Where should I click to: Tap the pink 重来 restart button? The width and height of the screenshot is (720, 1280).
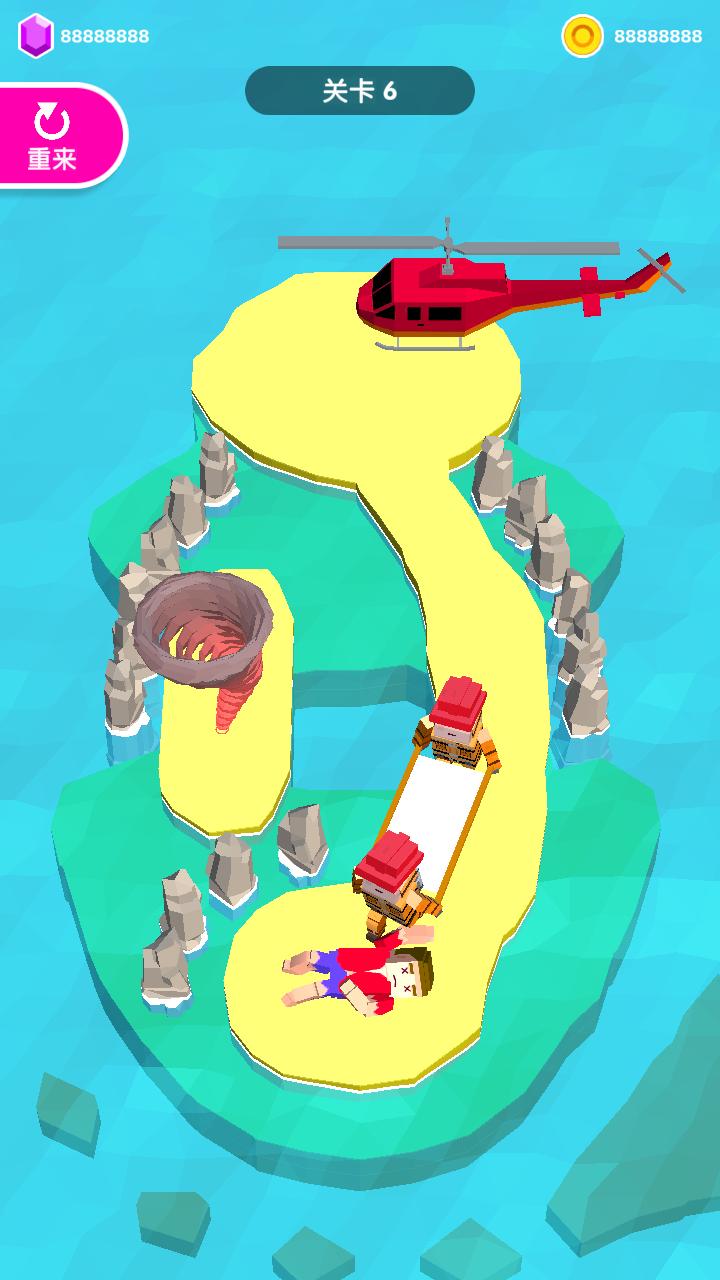pos(55,136)
